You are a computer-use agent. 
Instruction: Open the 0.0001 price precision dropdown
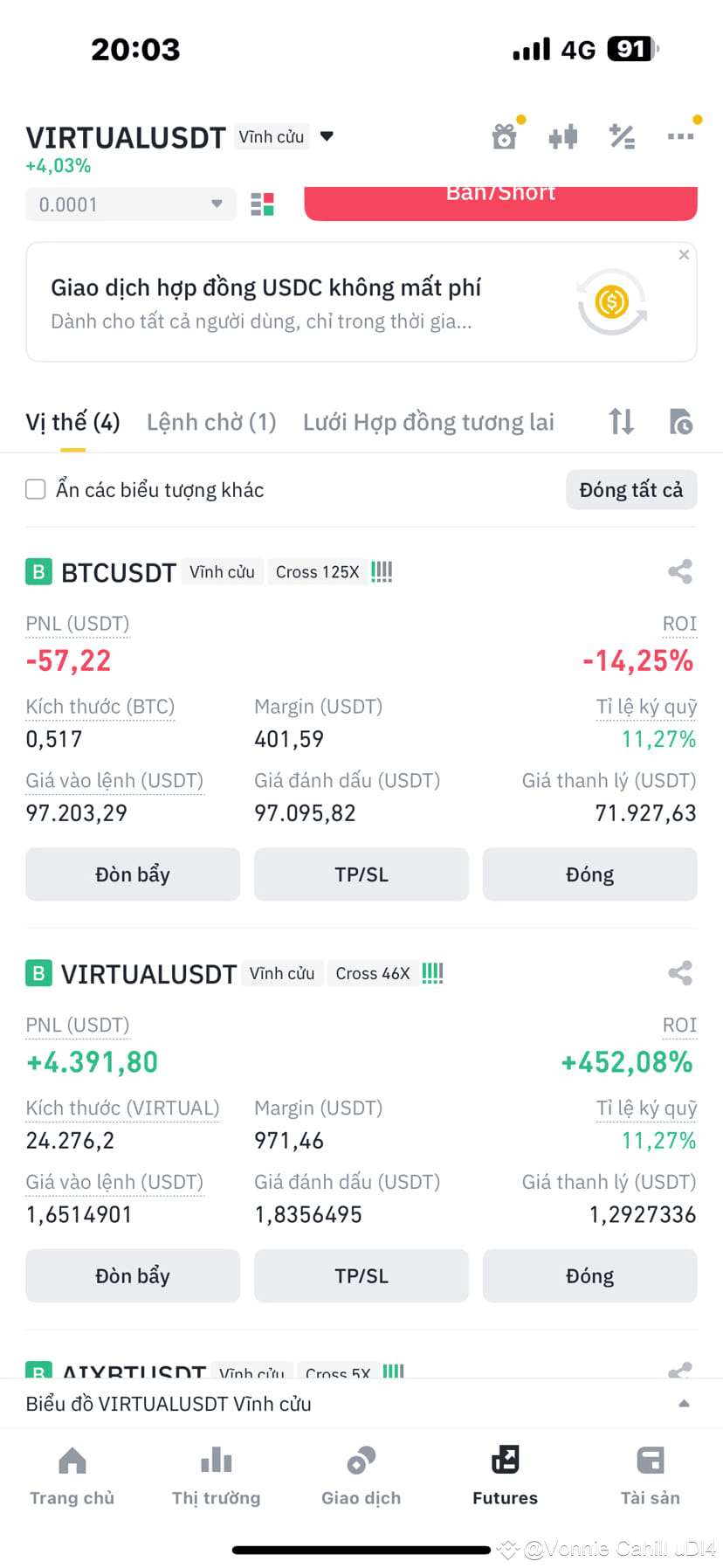(x=131, y=204)
